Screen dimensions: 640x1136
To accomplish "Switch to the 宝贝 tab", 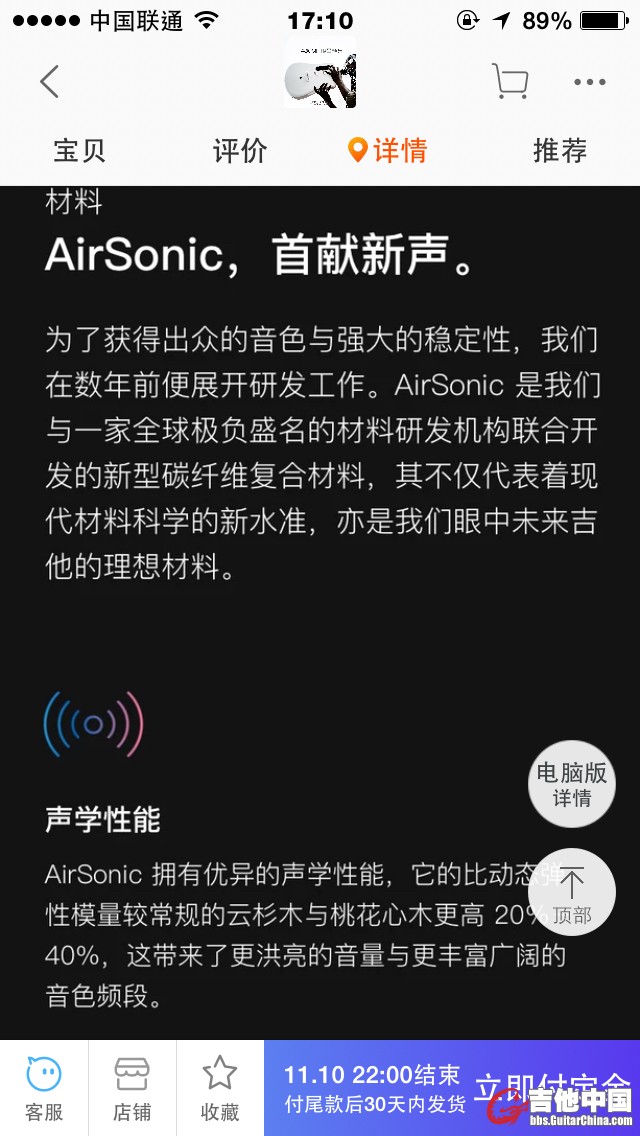I will click(x=79, y=151).
